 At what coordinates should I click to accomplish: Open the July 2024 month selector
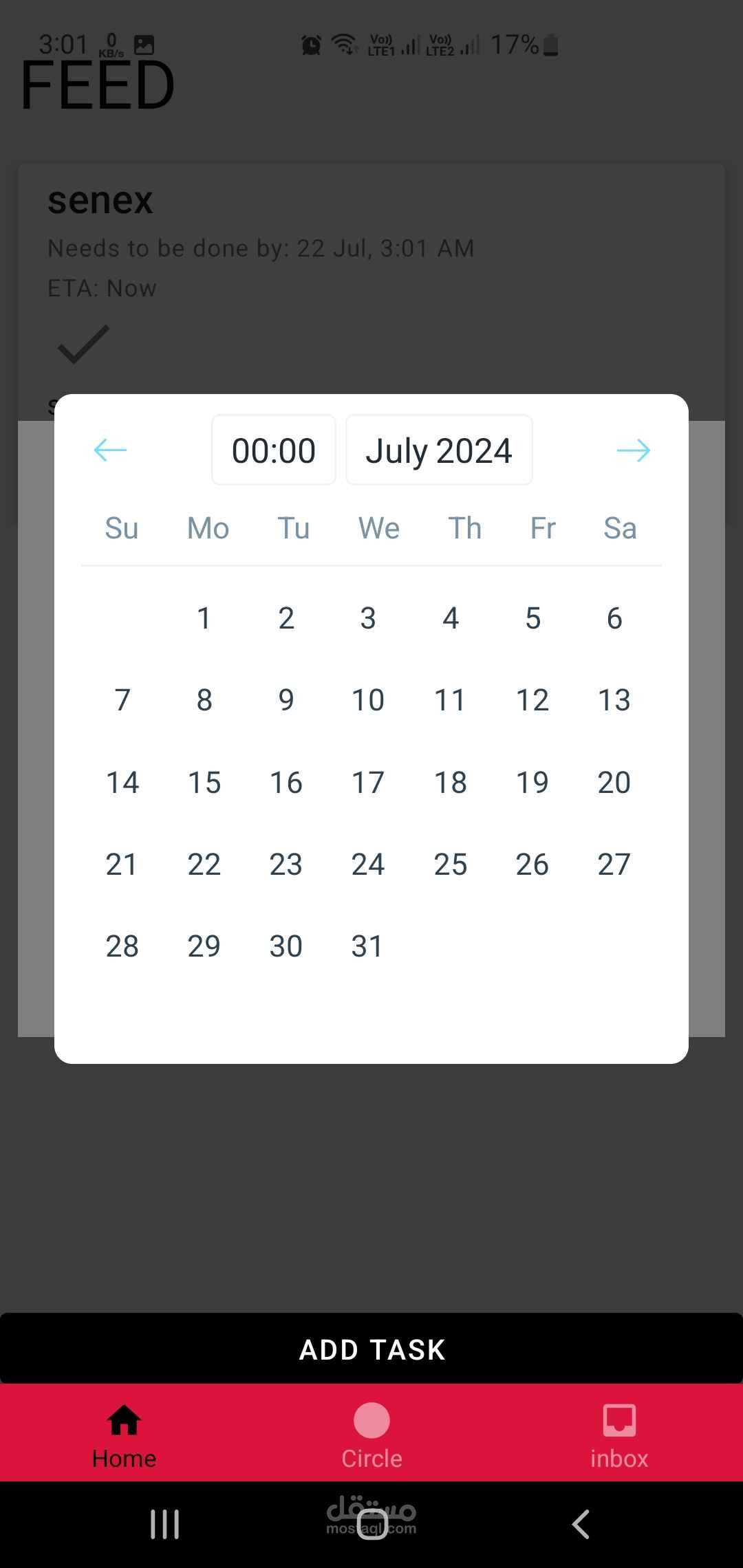[439, 450]
